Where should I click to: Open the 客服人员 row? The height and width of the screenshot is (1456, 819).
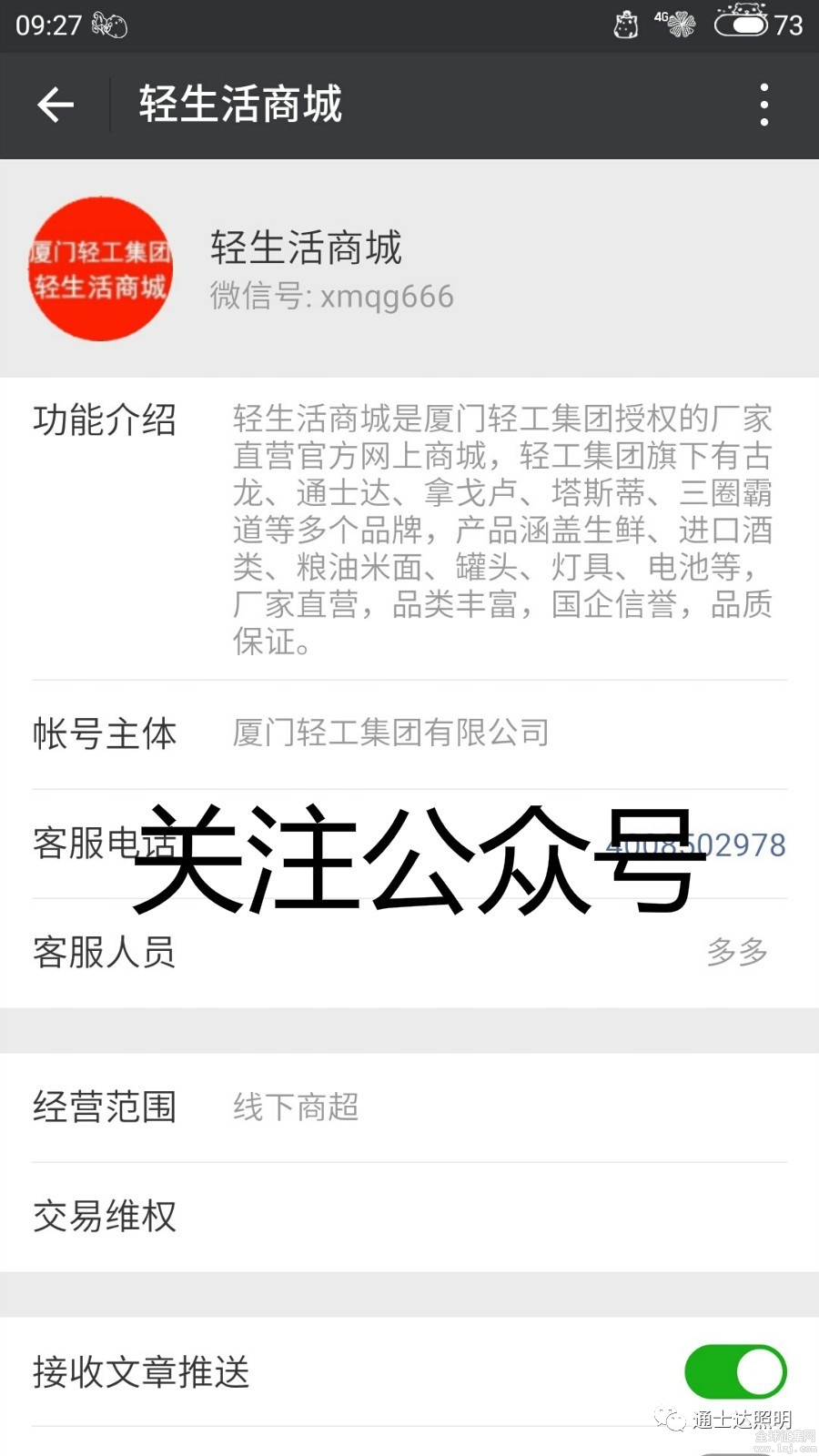click(409, 953)
